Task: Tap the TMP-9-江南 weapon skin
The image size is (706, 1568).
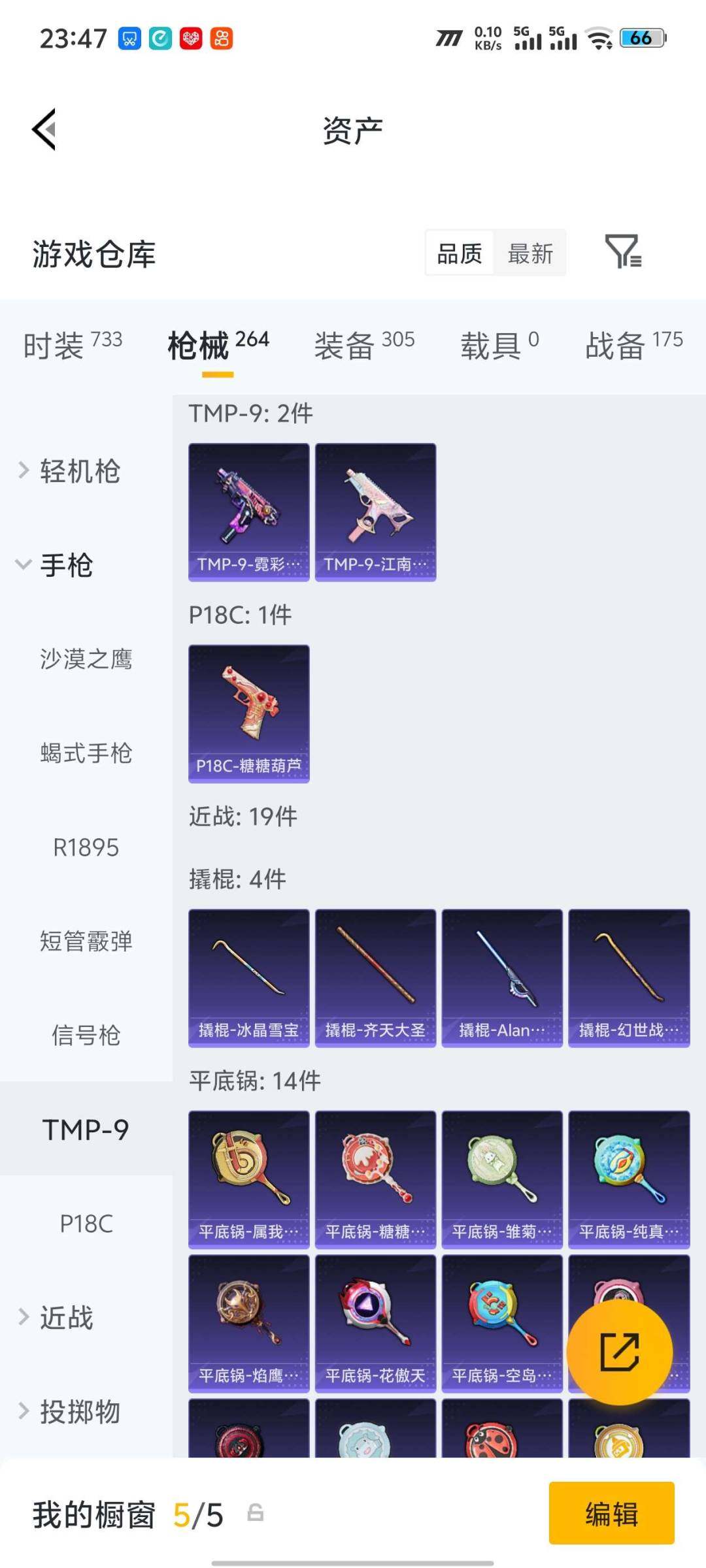Action: tap(375, 510)
